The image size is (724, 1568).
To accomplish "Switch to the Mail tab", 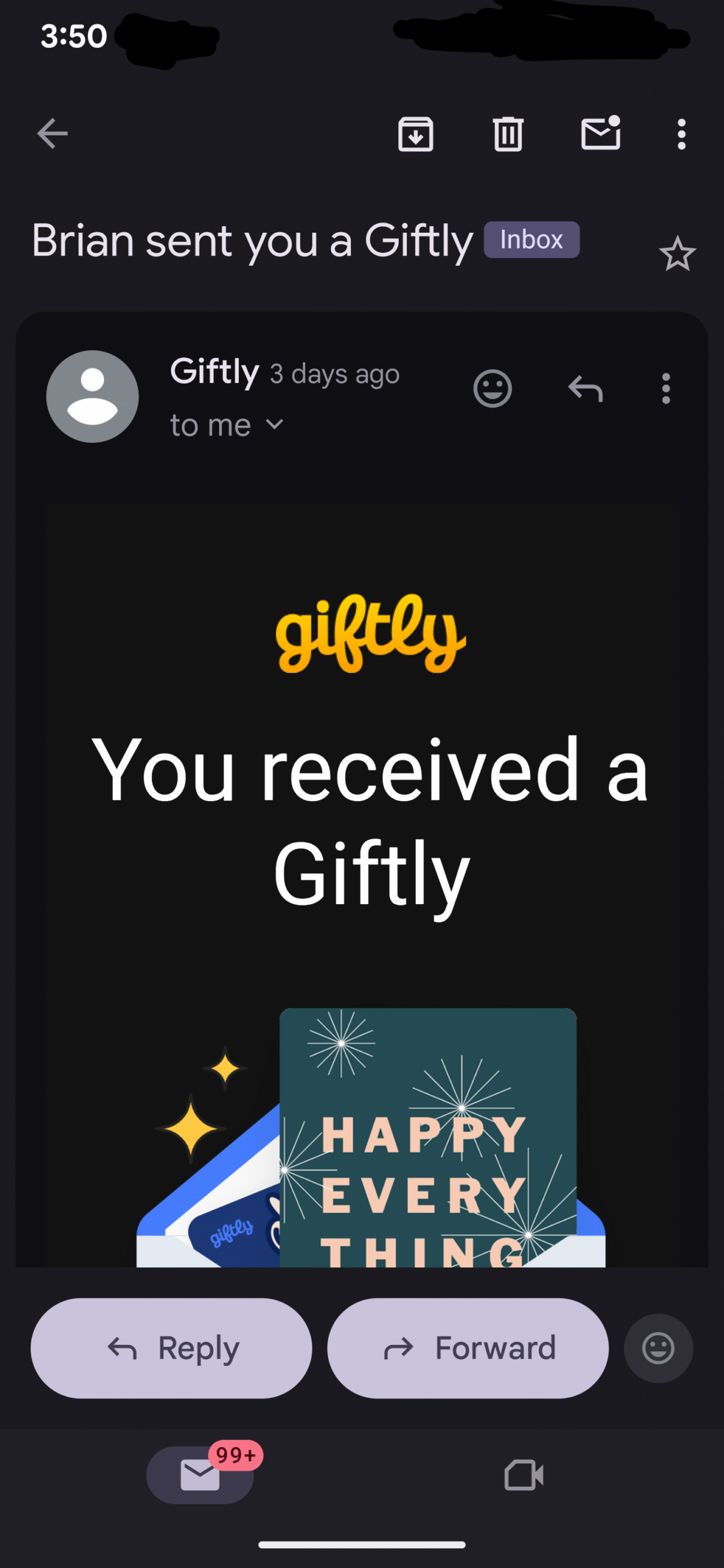I will [x=200, y=1475].
